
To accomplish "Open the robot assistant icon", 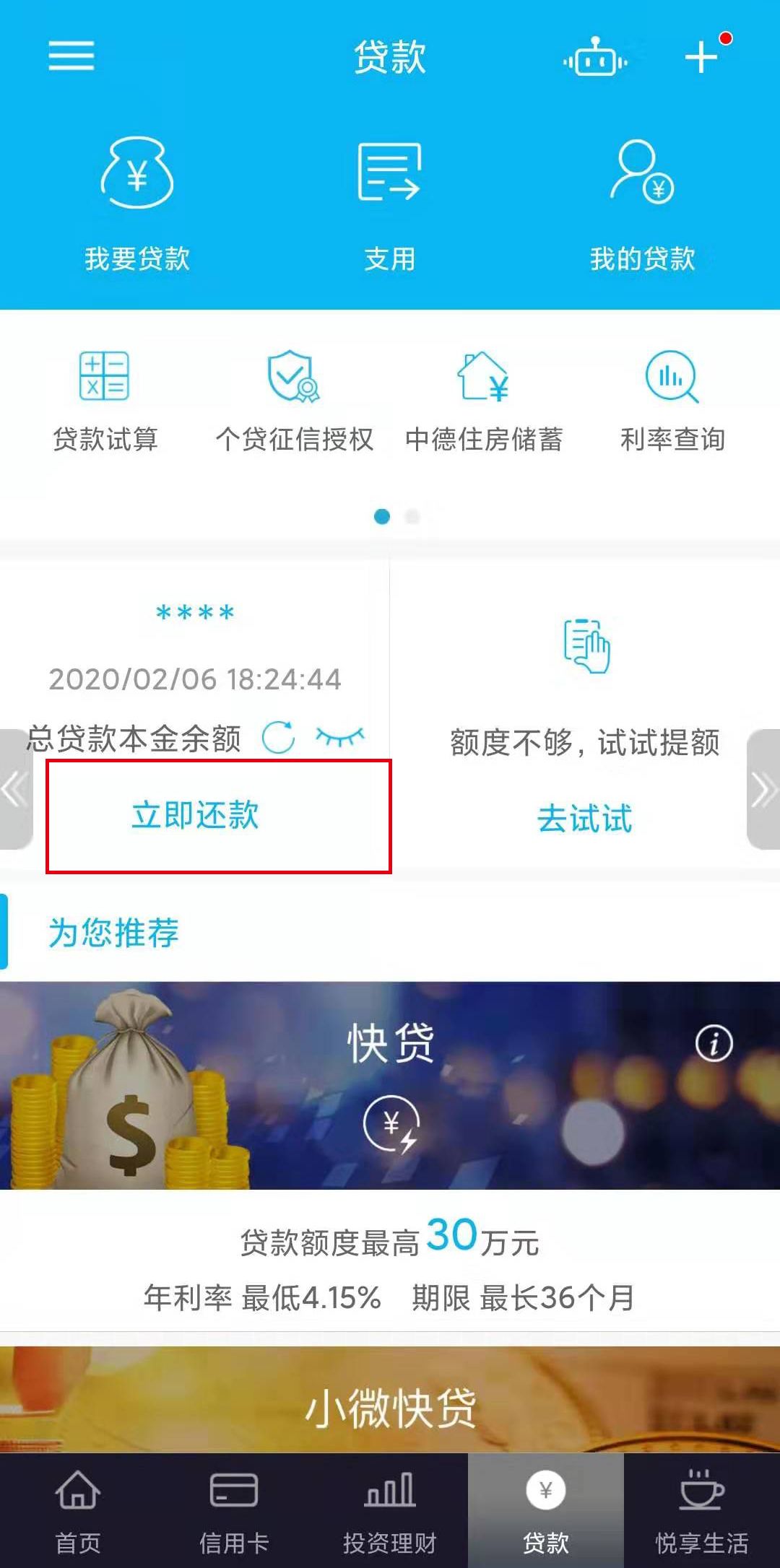I will pos(595,56).
